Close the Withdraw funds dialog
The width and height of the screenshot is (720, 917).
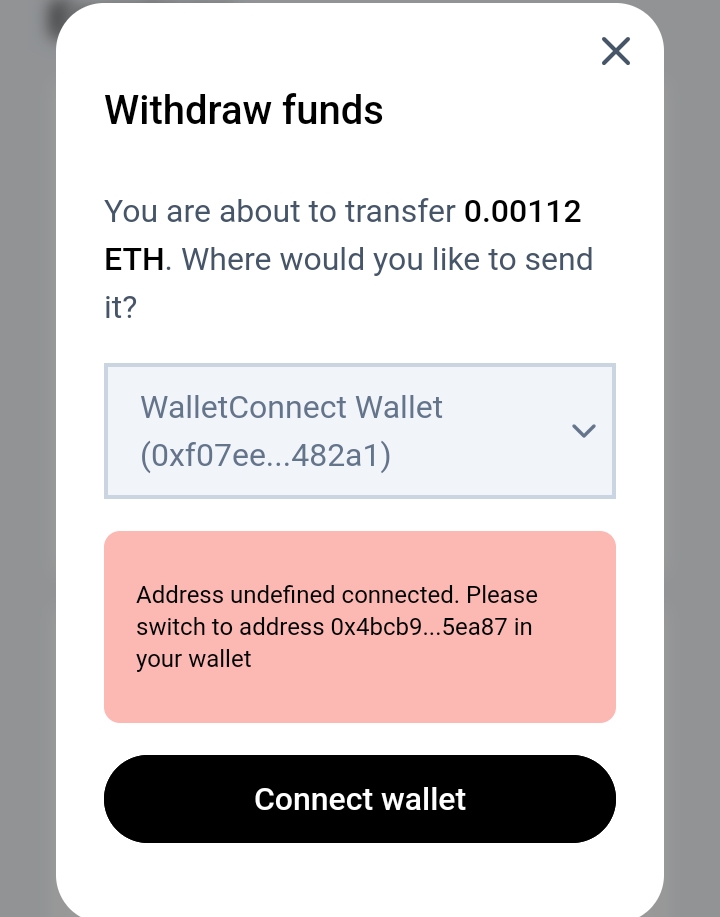615,51
